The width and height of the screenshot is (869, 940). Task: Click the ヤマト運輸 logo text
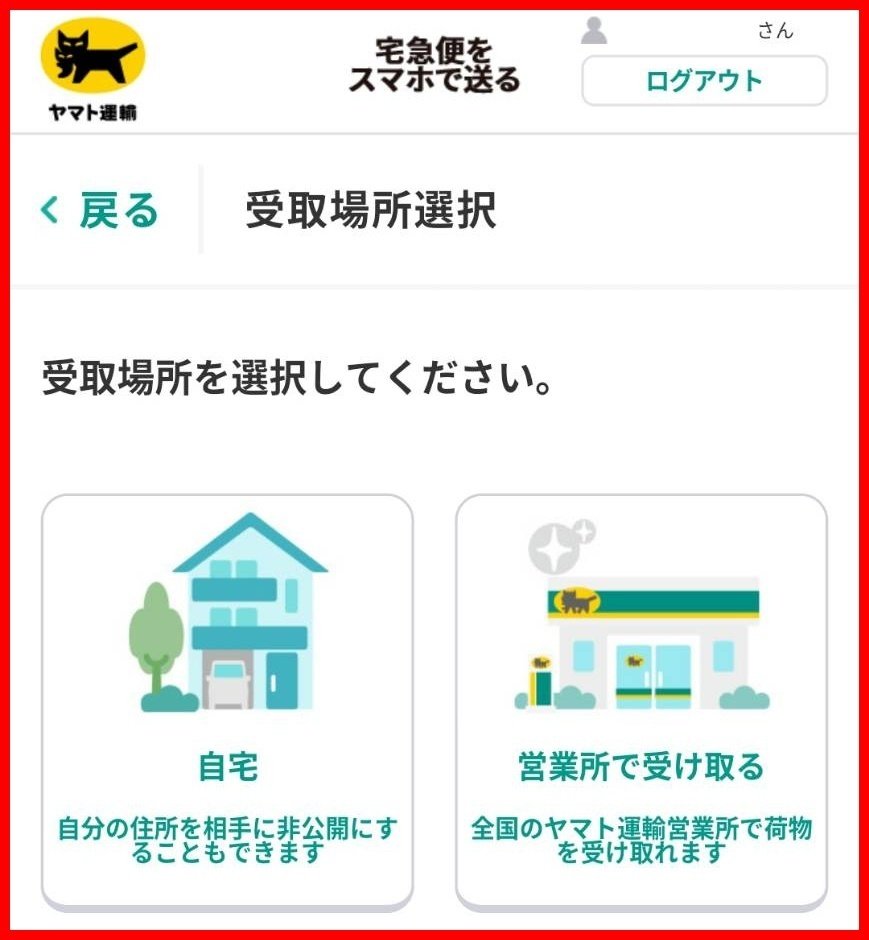point(91,113)
